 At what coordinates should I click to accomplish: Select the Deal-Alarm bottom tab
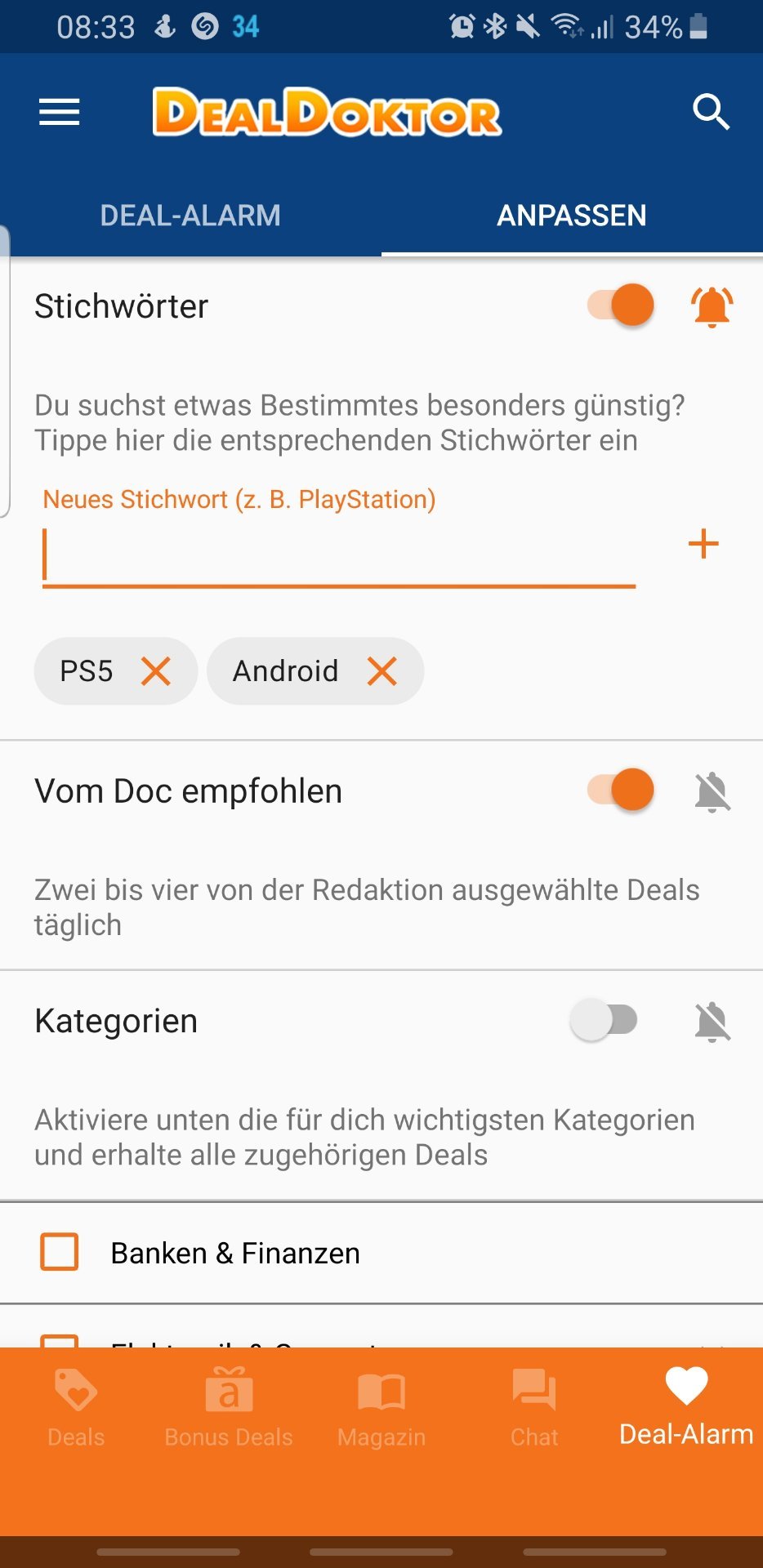pyautogui.click(x=687, y=1409)
